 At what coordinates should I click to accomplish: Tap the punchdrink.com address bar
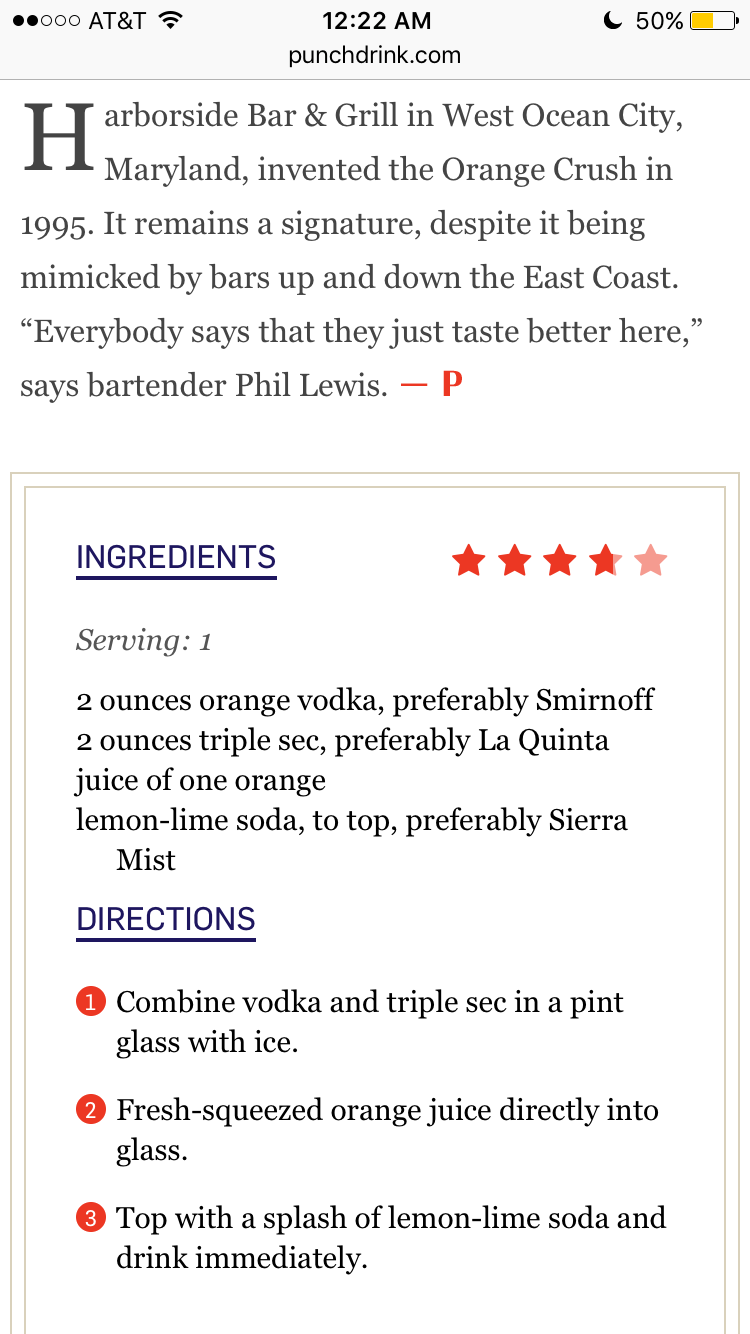click(x=375, y=56)
